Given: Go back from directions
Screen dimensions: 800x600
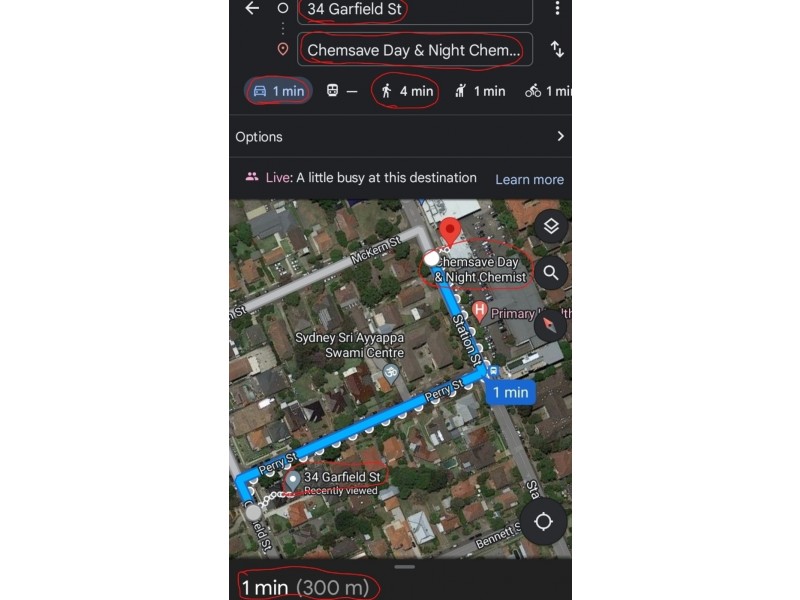Looking at the screenshot, I should pyautogui.click(x=252, y=9).
